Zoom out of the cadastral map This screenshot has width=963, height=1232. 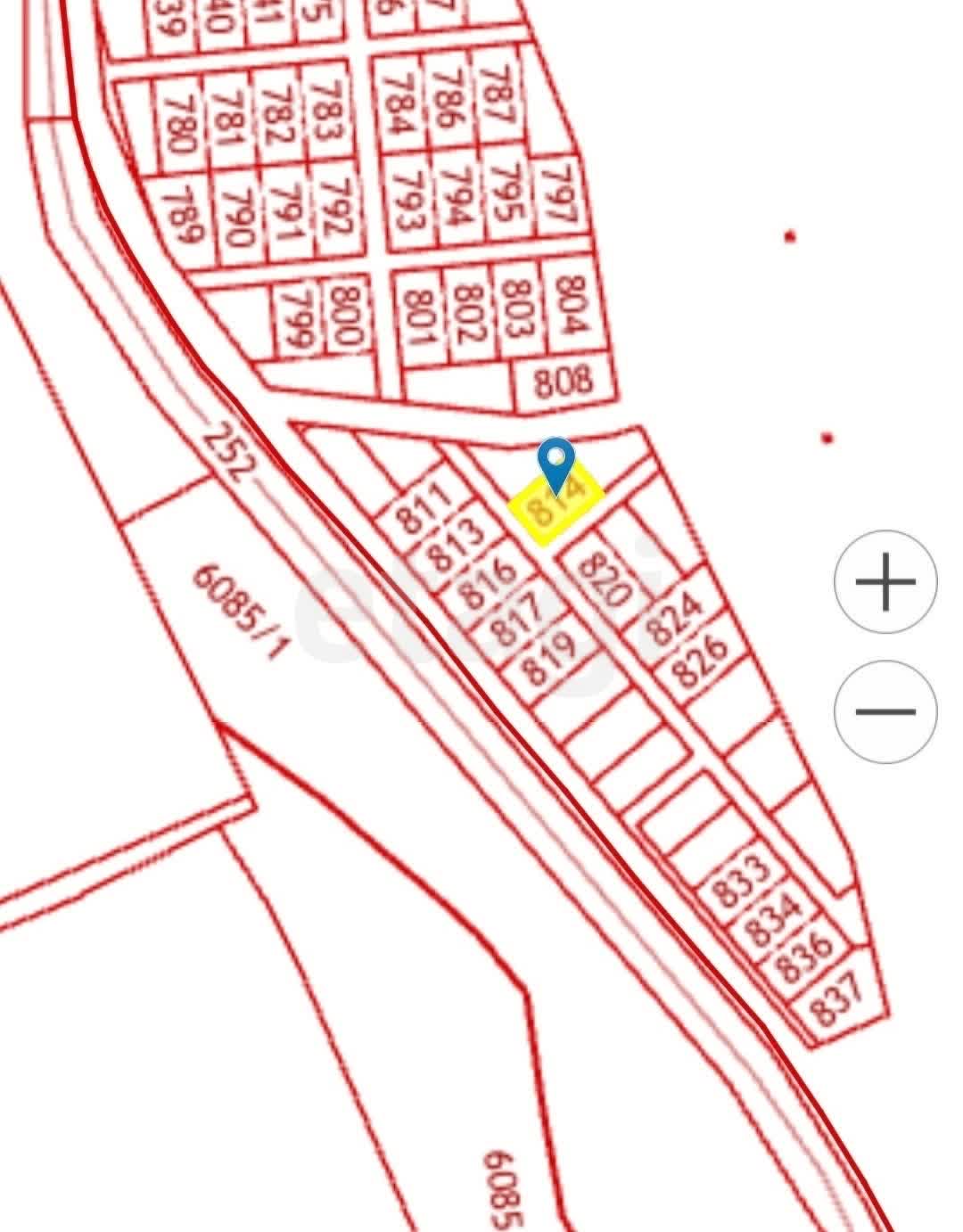[x=885, y=710]
